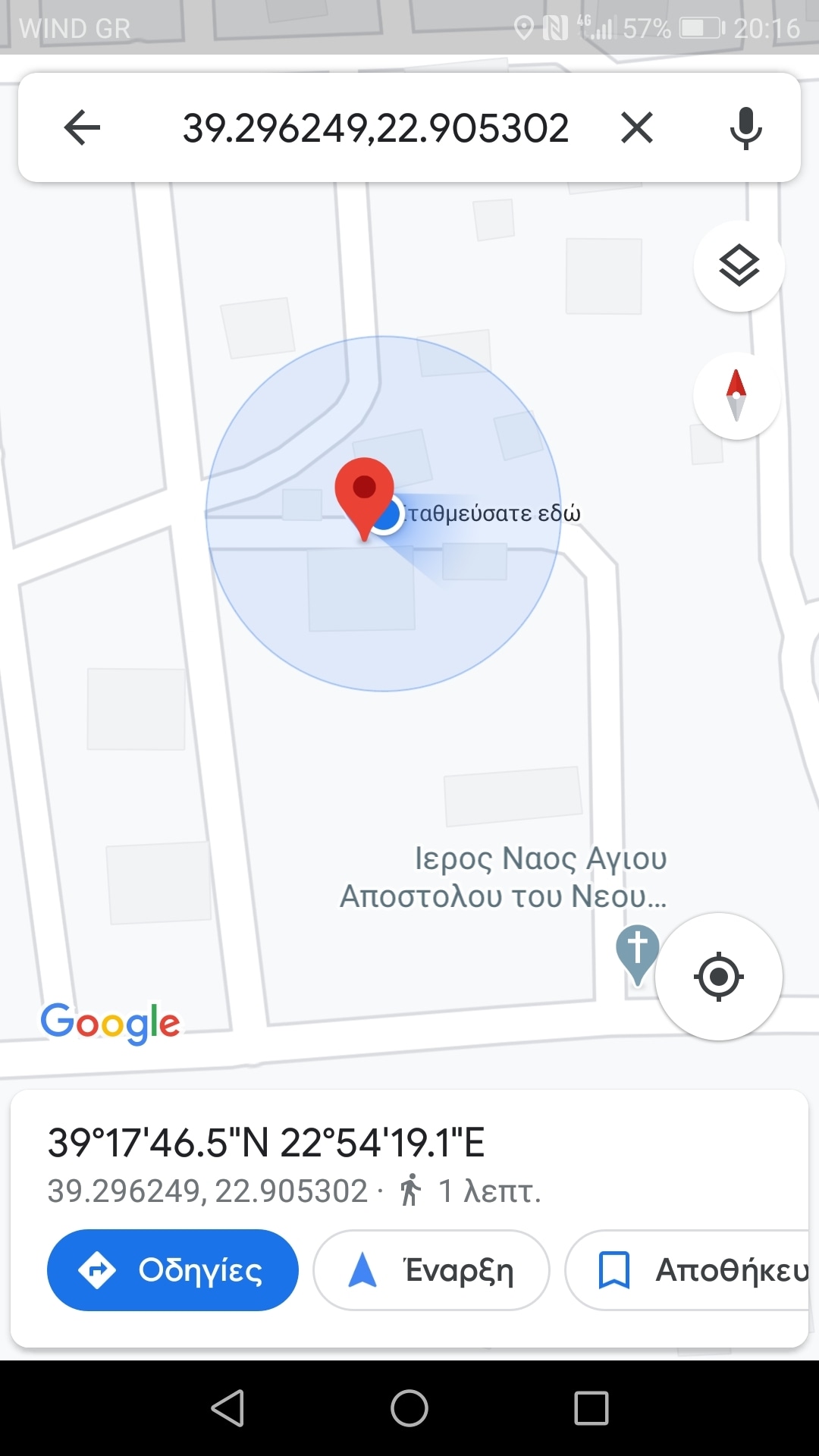Get directions with the Οδηγίες button
This screenshot has width=819, height=1456.
point(173,1270)
